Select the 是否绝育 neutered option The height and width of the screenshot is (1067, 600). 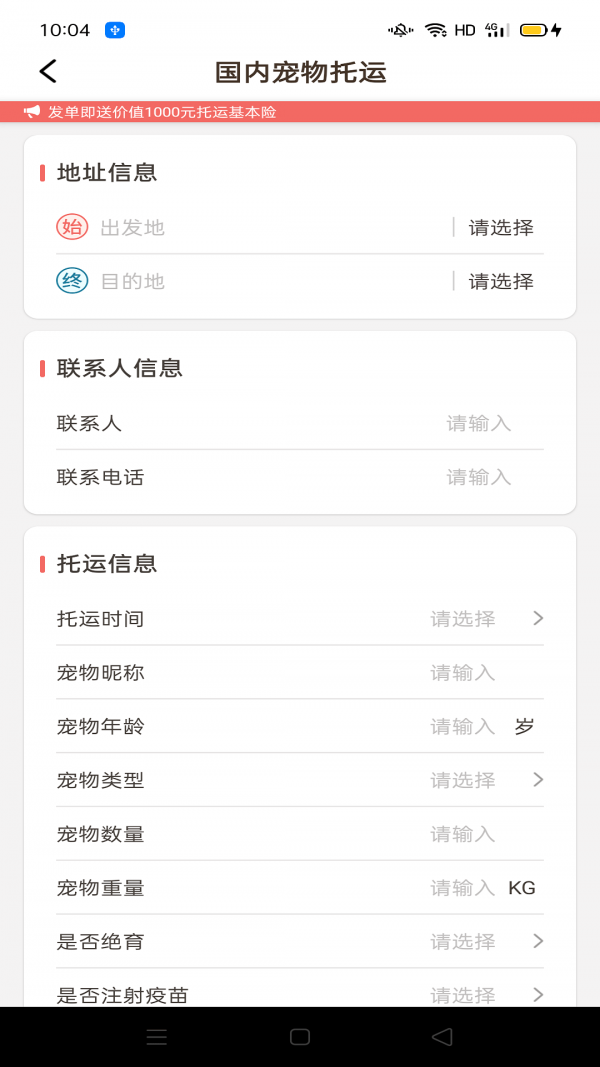pos(485,942)
